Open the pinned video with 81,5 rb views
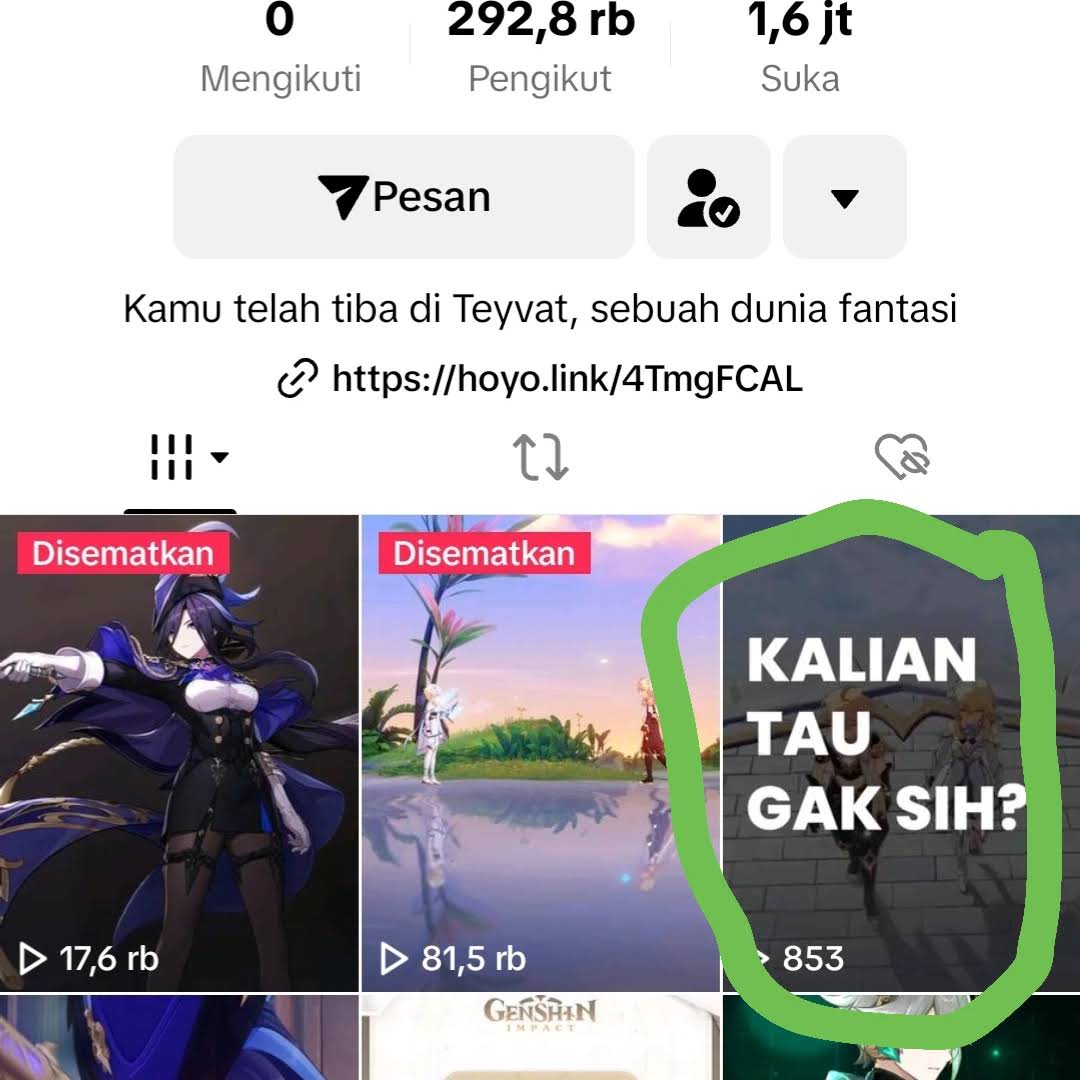This screenshot has height=1080, width=1080. pyautogui.click(x=540, y=752)
